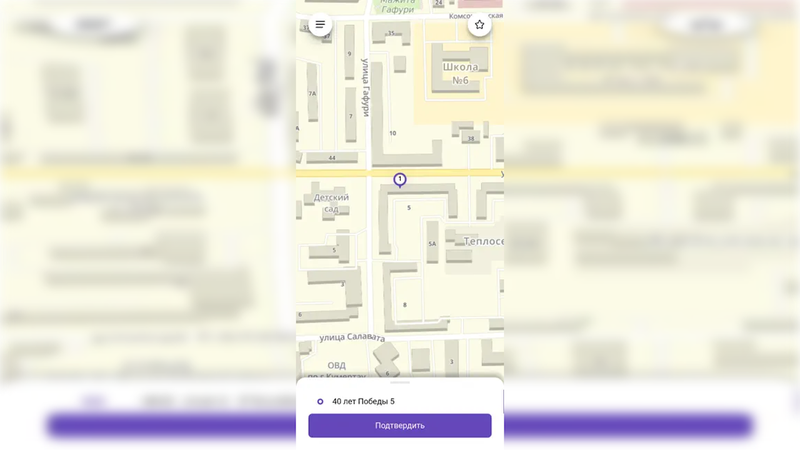Open favorite addresses star
800x450 pixels.
click(x=479, y=25)
